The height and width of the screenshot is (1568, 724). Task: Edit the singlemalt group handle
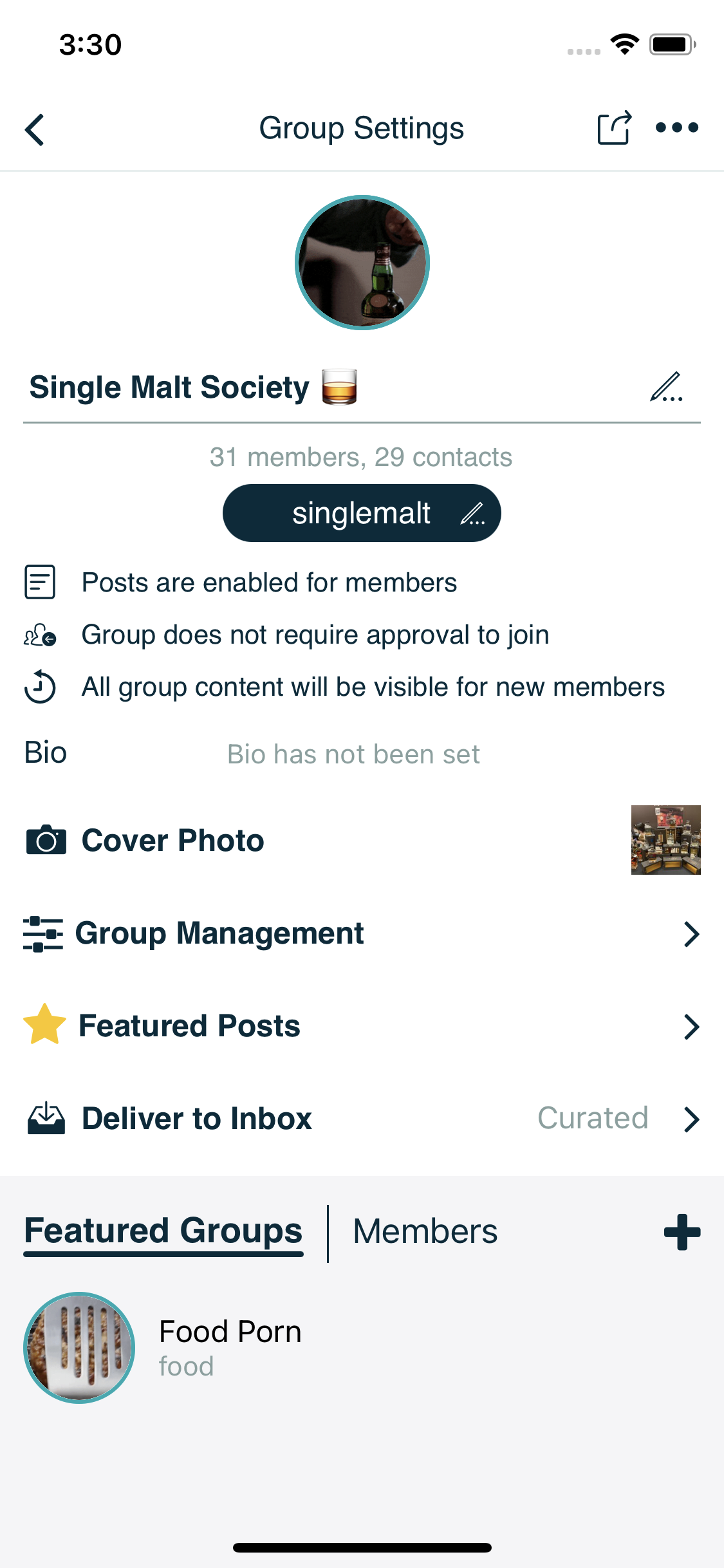tap(472, 514)
